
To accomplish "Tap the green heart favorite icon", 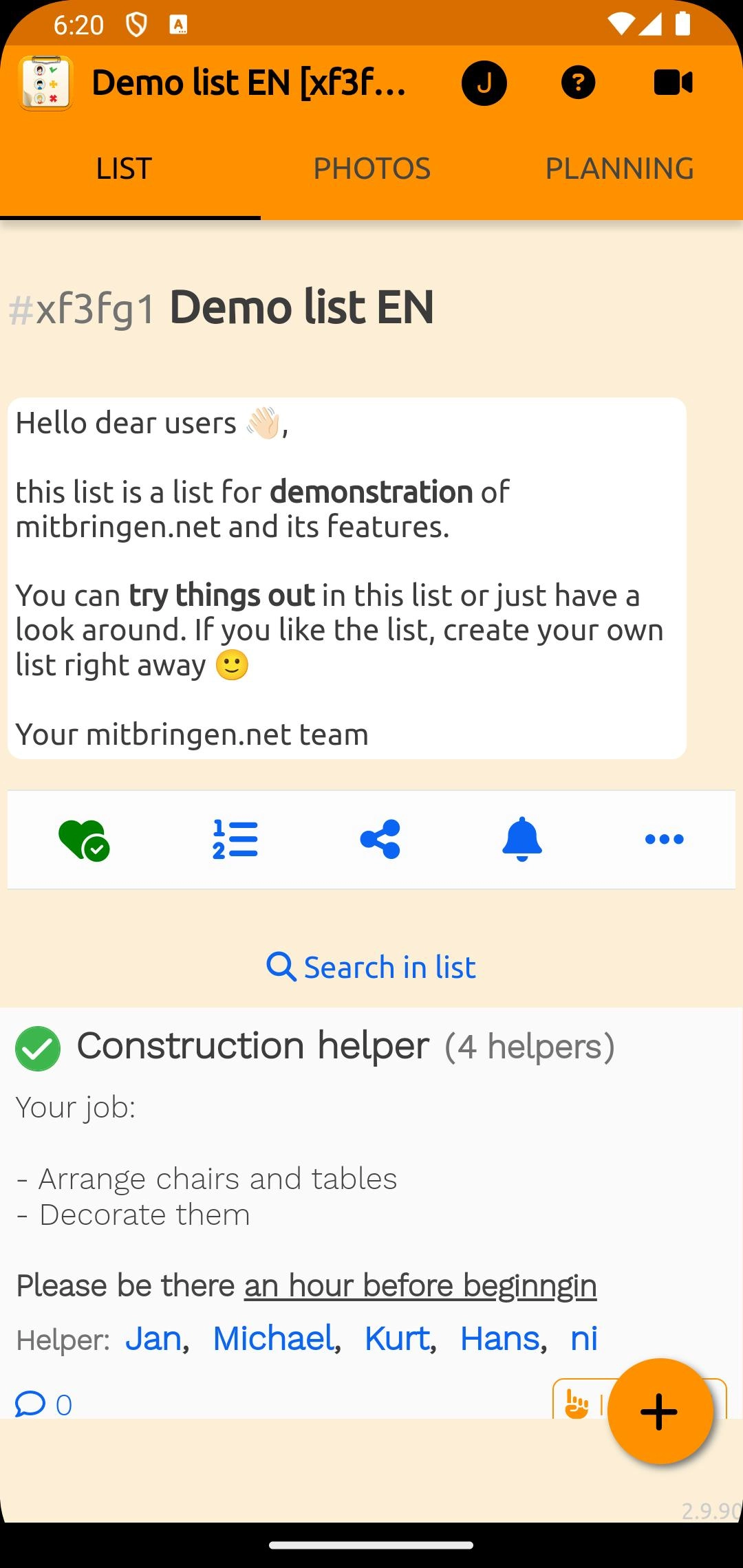I will coord(84,840).
